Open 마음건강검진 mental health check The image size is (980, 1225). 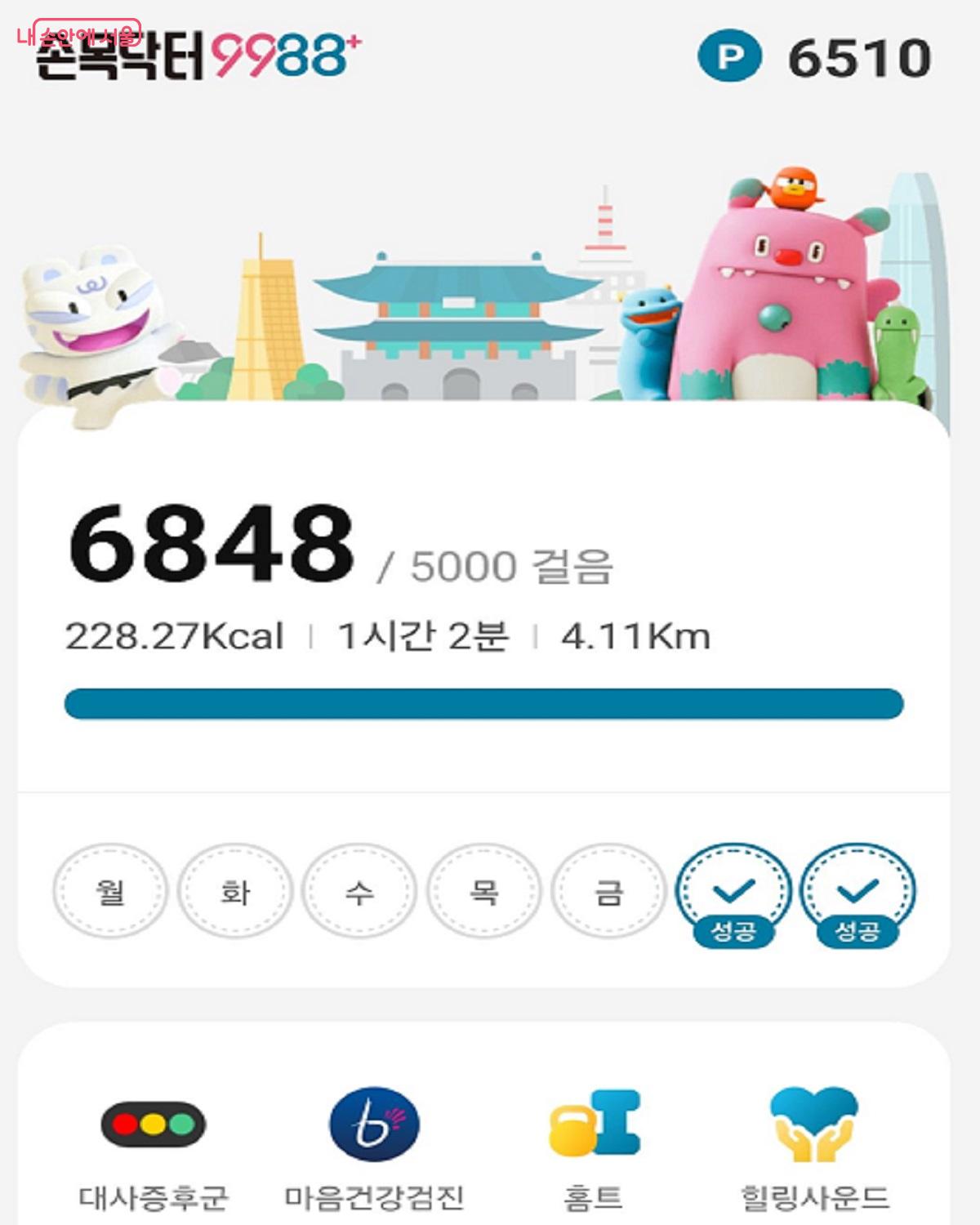374,1147
